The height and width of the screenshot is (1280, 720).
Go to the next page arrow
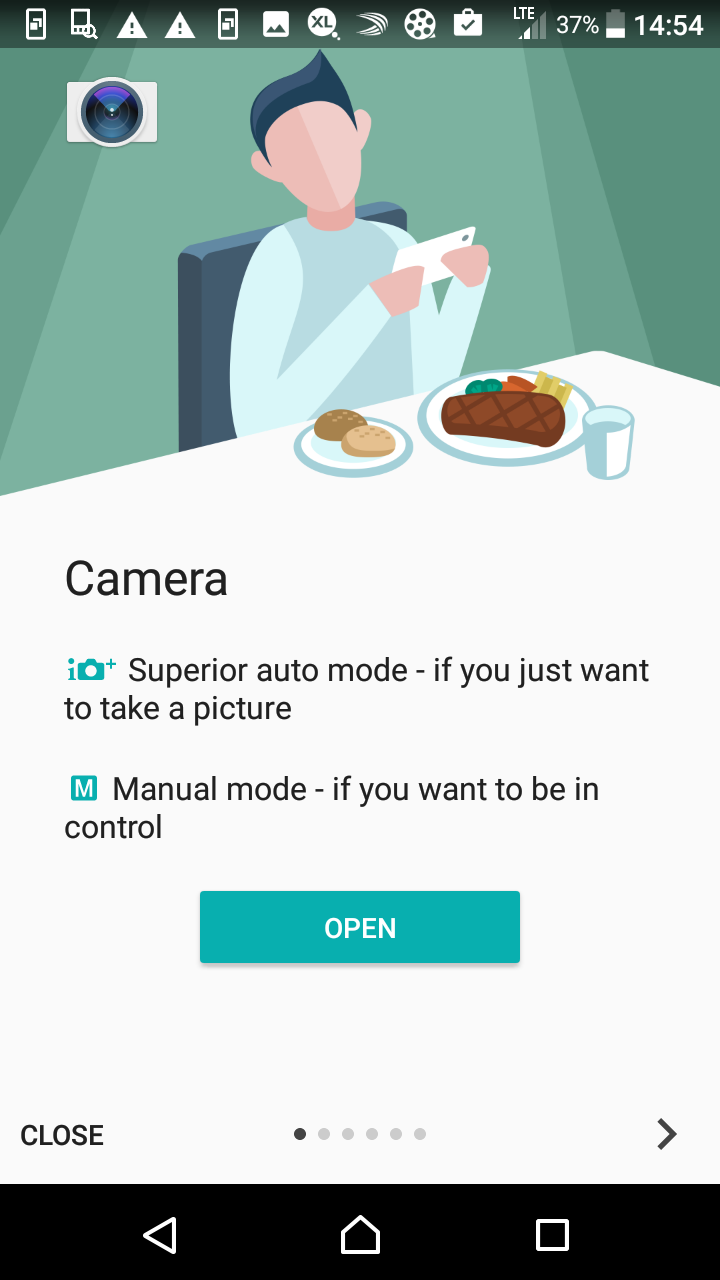(x=667, y=1134)
